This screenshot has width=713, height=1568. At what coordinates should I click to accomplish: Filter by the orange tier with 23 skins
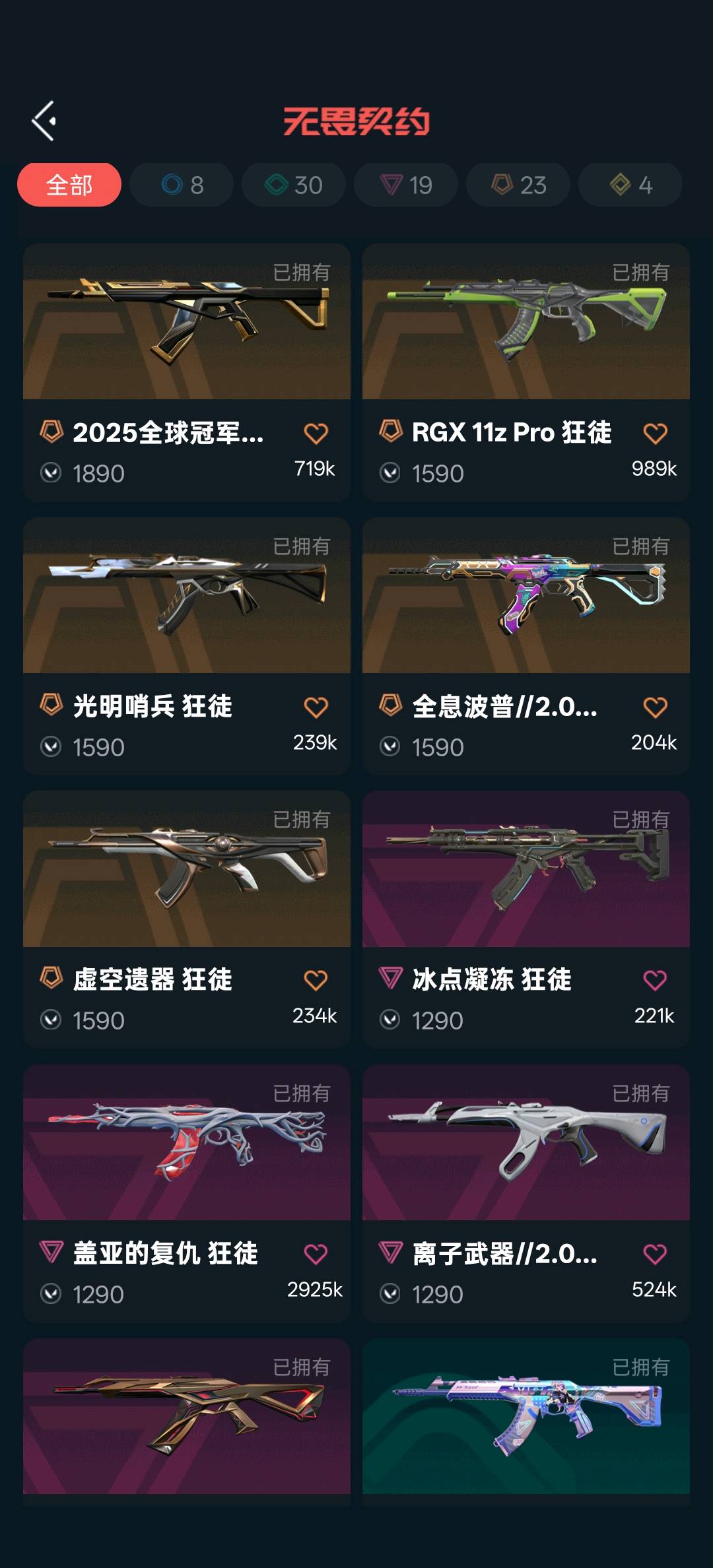[518, 185]
